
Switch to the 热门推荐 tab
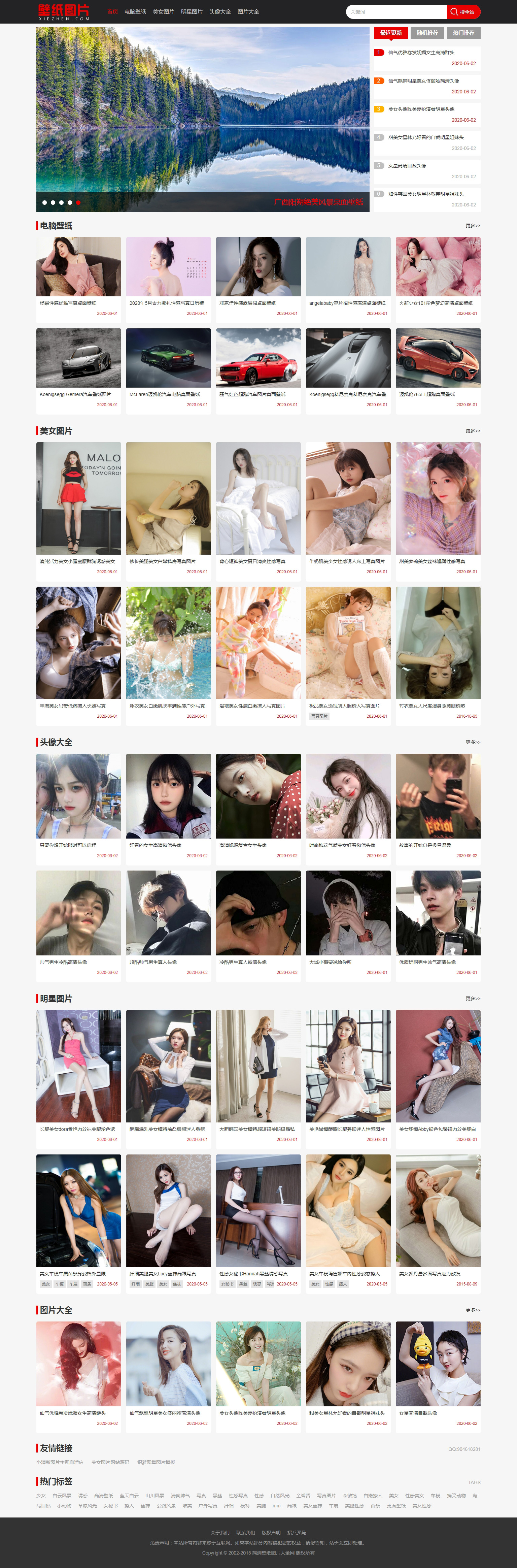click(463, 33)
